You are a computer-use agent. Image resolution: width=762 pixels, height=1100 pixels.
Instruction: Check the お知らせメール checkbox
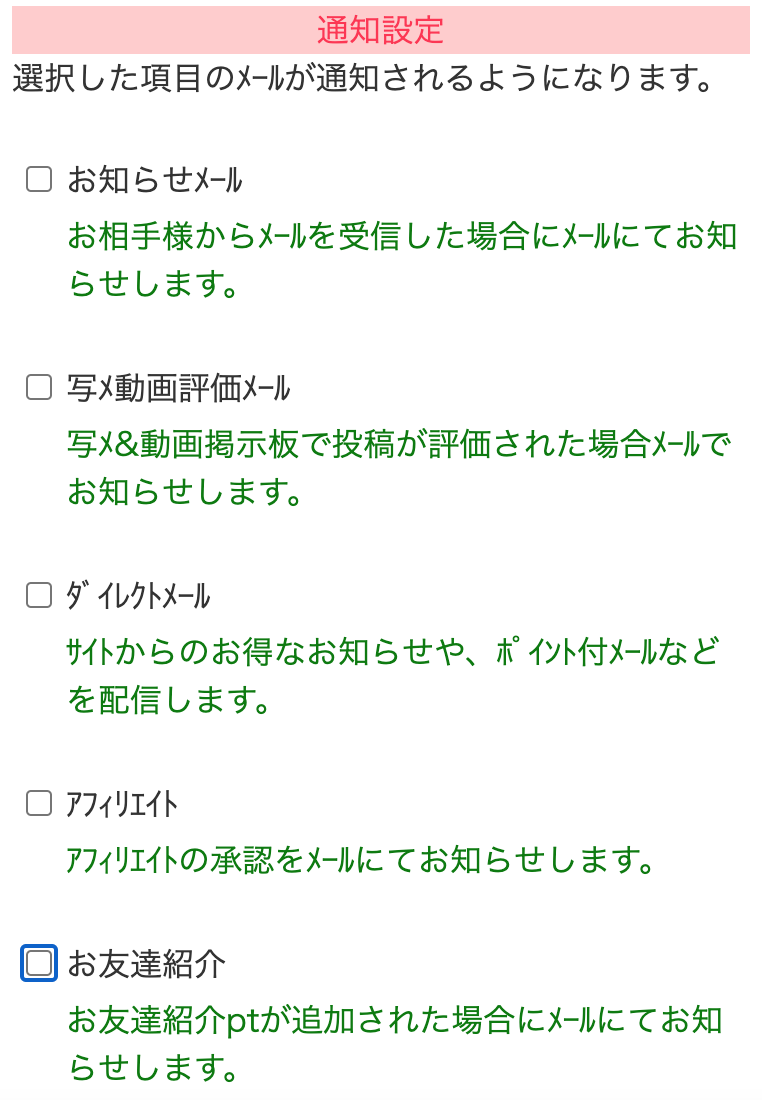pyautogui.click(x=38, y=180)
